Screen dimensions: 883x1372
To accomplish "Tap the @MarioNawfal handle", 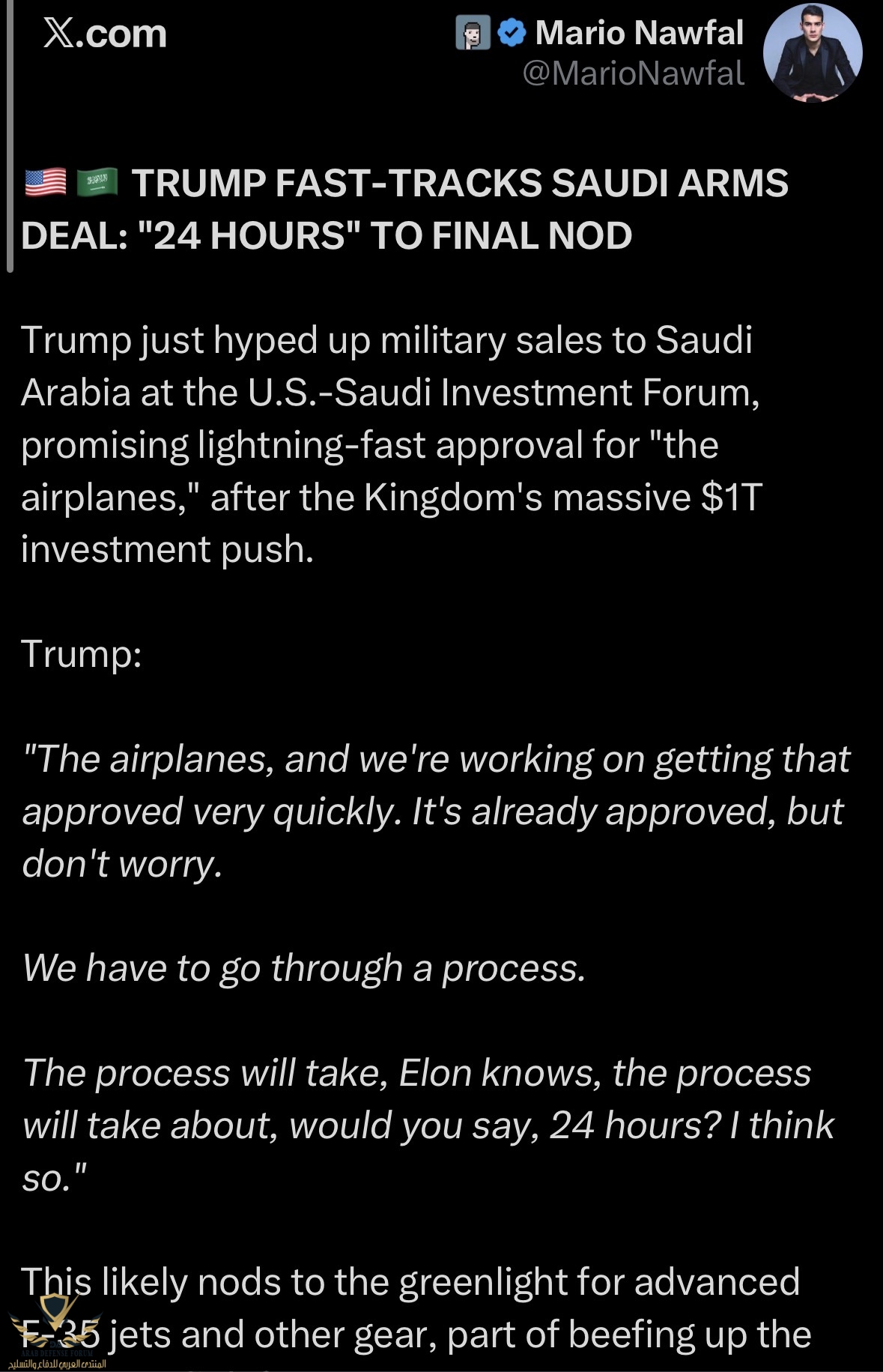I will (633, 73).
